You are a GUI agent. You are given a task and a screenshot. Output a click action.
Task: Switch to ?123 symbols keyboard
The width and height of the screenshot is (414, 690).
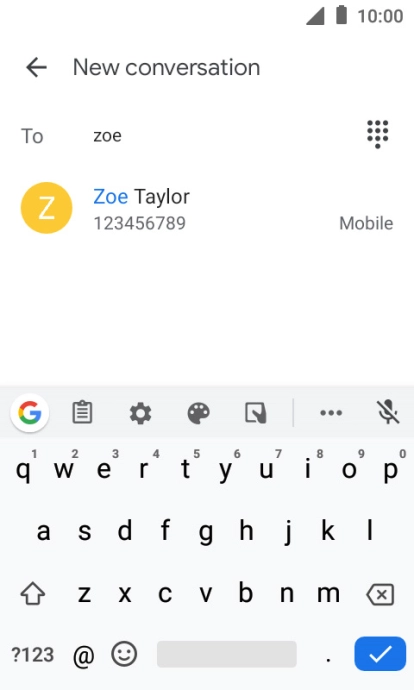point(33,655)
